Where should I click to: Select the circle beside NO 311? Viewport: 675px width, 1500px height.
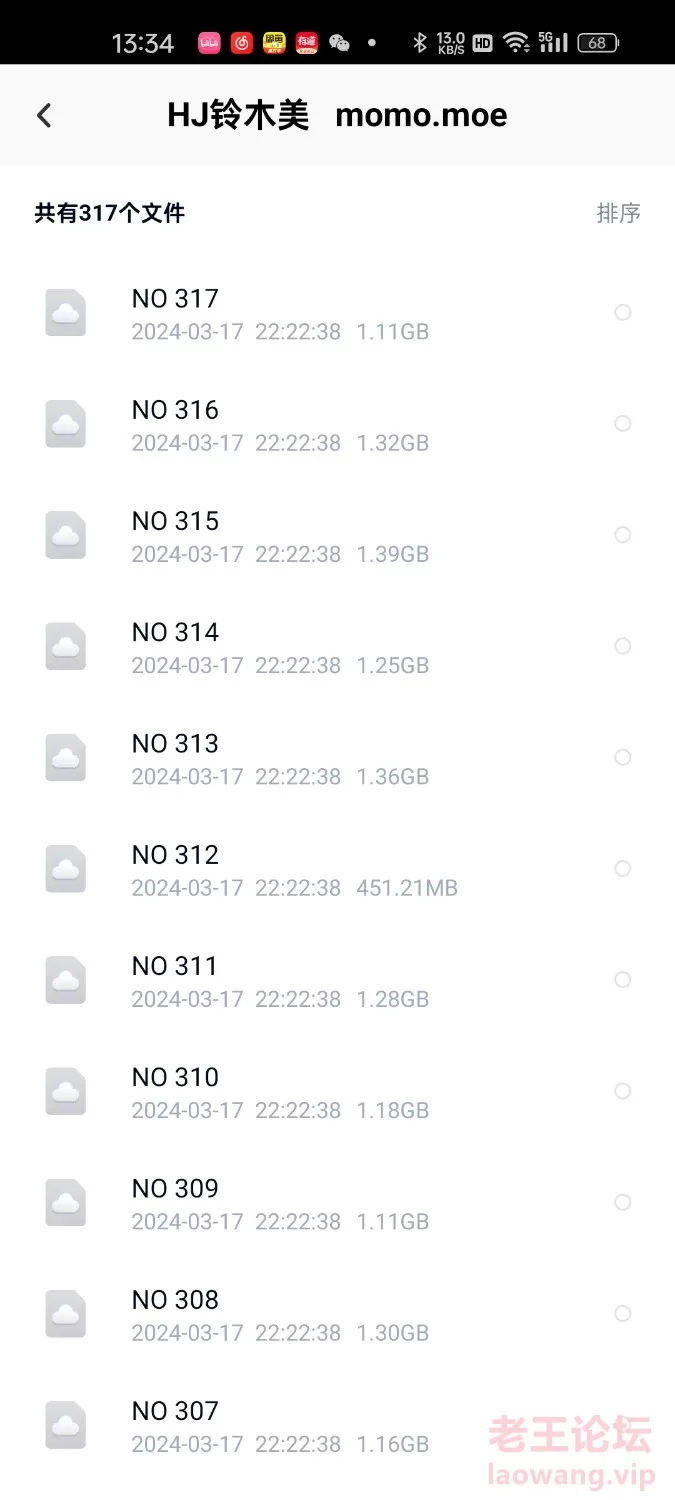pyautogui.click(x=622, y=980)
